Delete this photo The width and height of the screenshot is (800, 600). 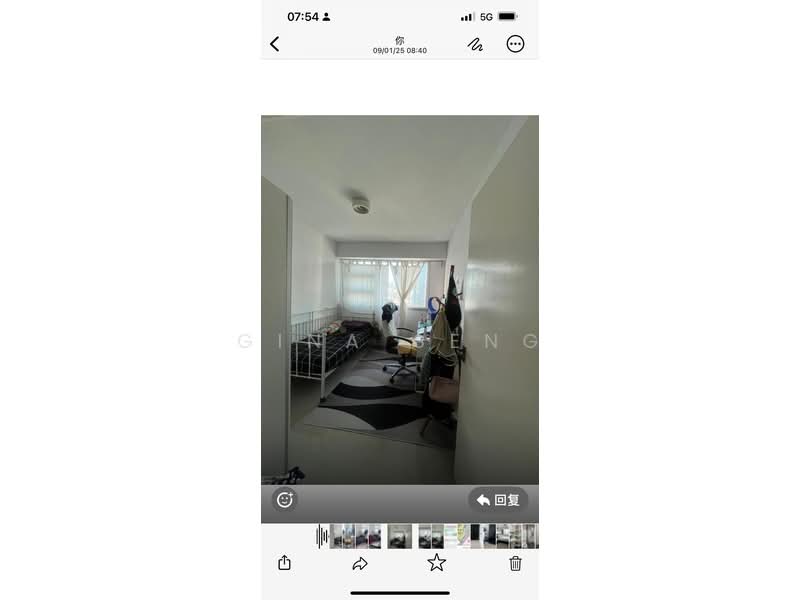pyautogui.click(x=515, y=563)
